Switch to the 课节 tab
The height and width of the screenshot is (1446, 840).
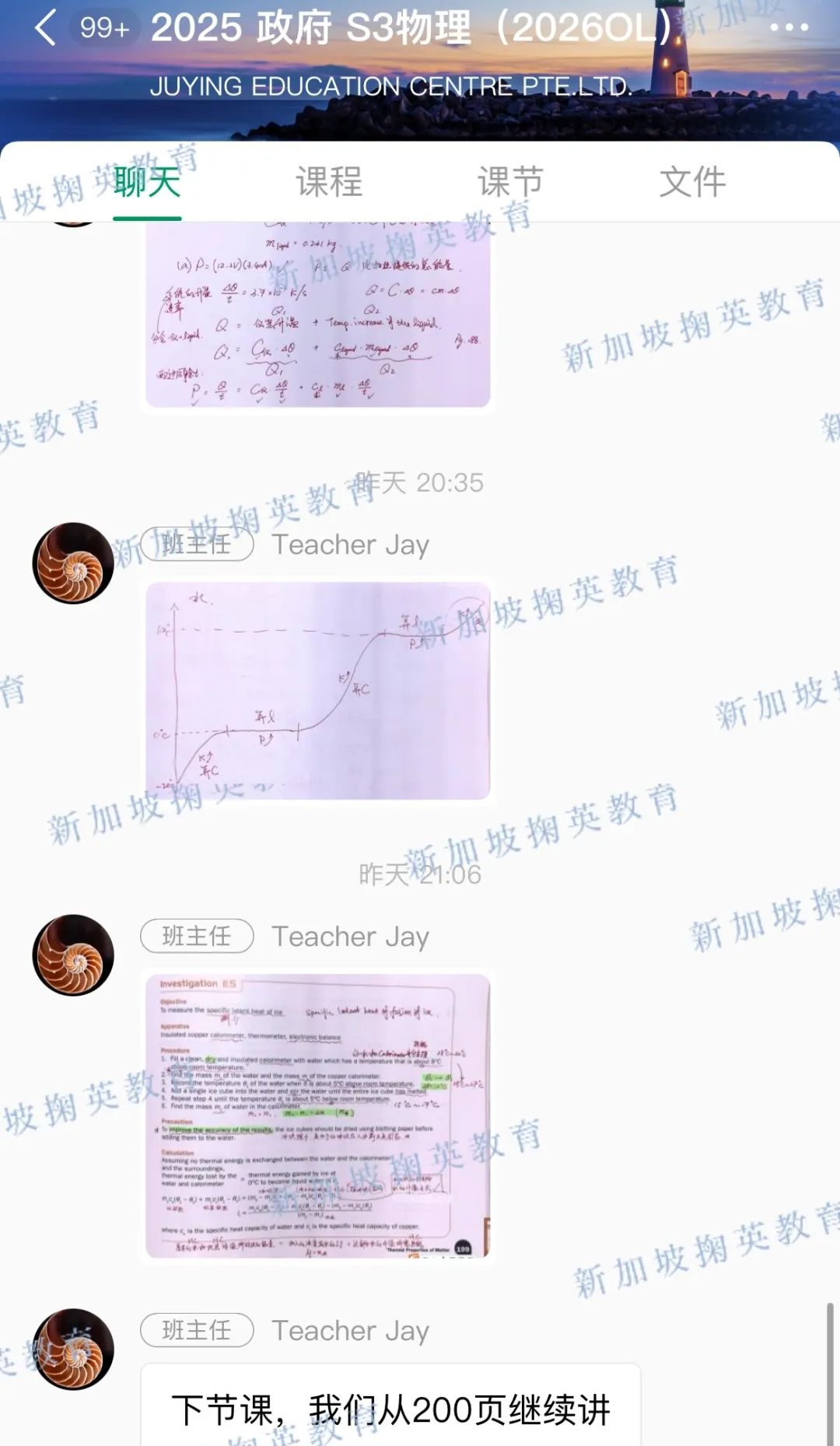[x=510, y=182]
